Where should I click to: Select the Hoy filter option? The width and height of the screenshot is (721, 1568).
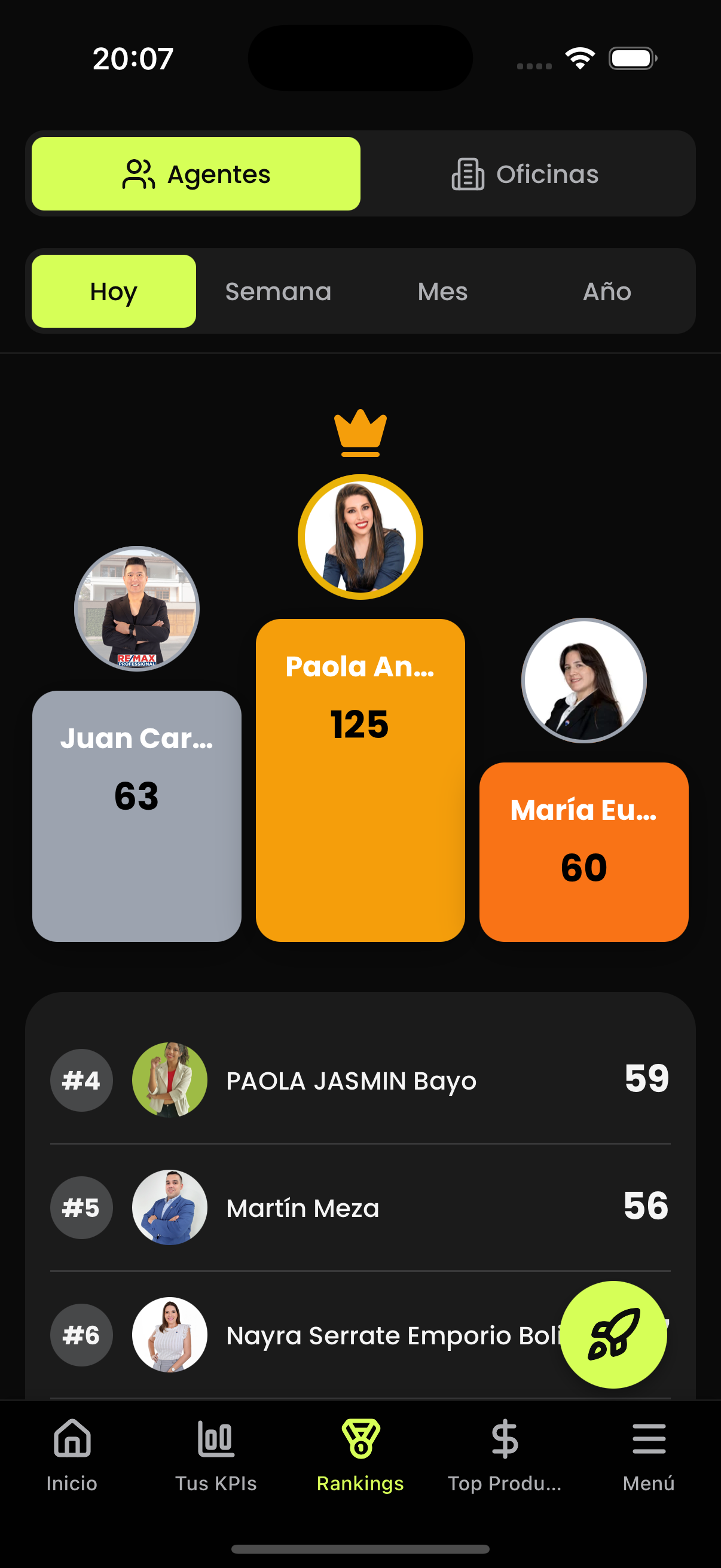(x=113, y=292)
